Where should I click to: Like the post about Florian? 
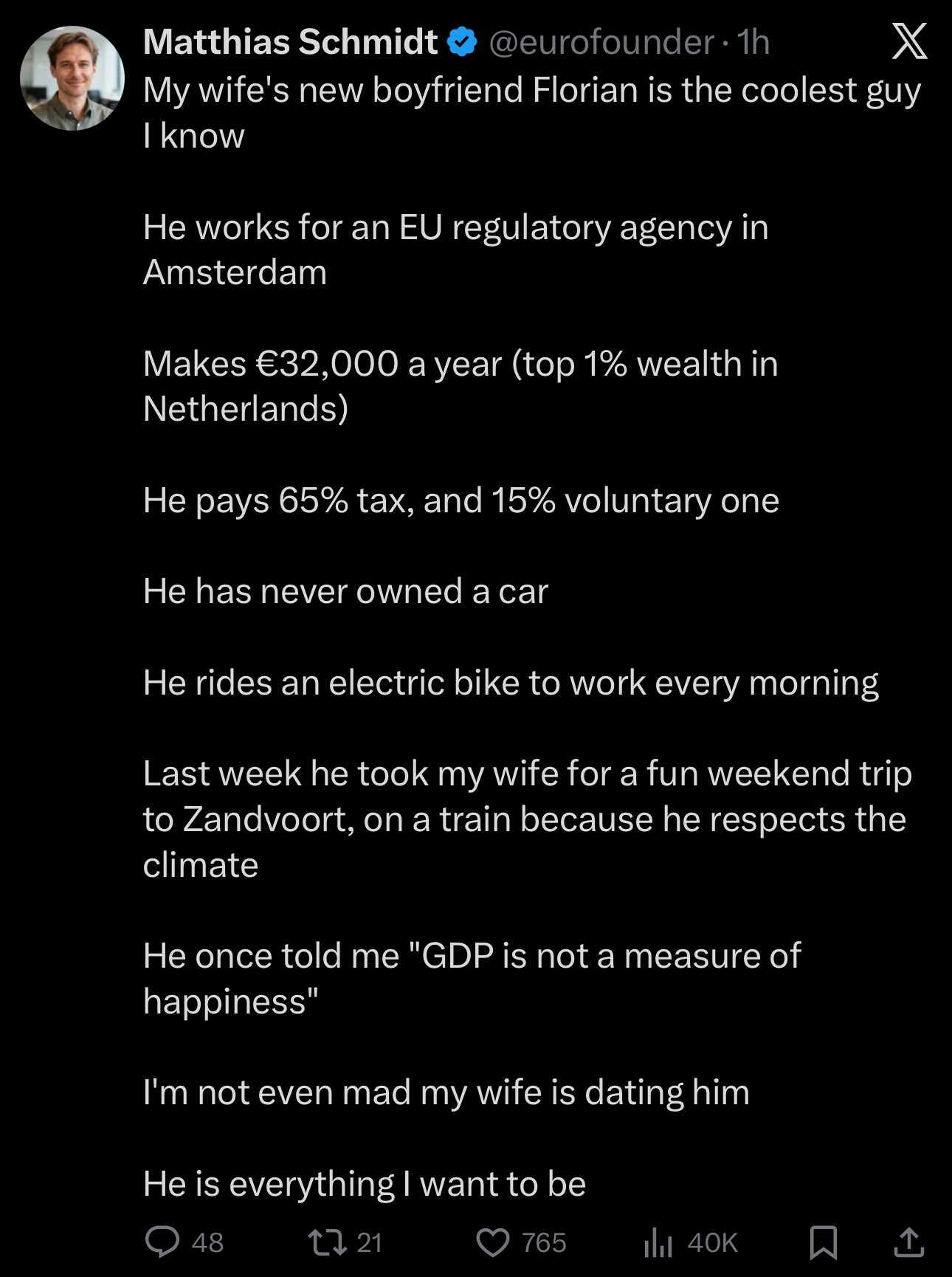(x=492, y=1242)
